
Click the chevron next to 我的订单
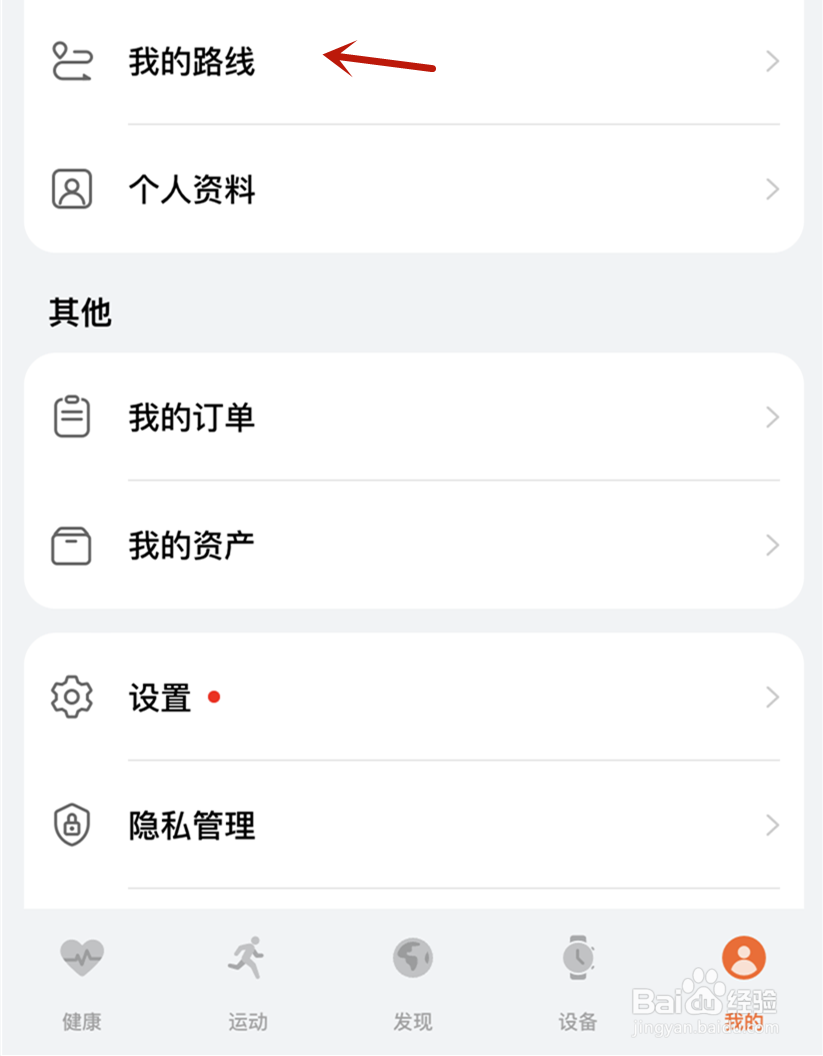click(771, 417)
